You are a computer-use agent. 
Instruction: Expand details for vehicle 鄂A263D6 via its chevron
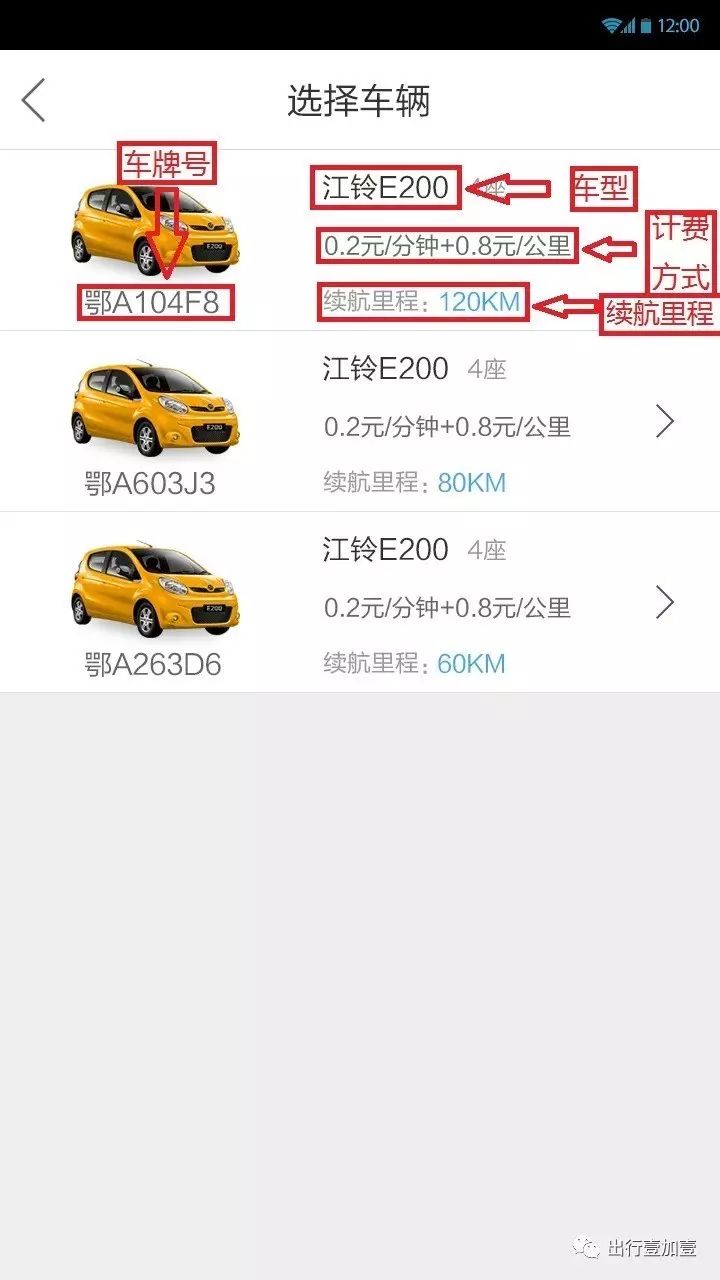click(x=664, y=602)
